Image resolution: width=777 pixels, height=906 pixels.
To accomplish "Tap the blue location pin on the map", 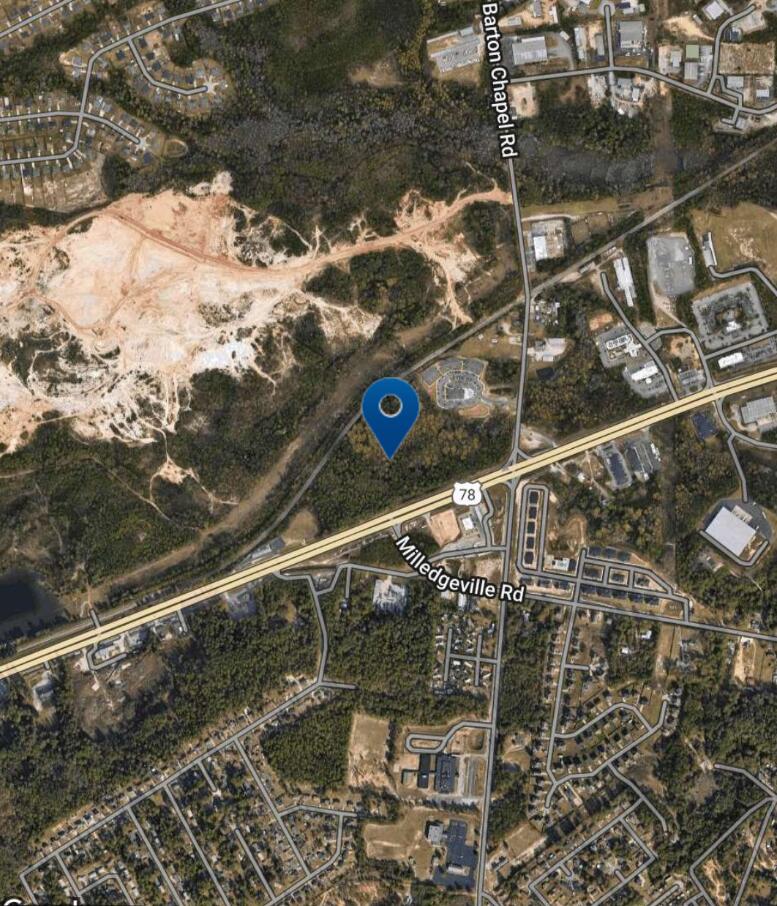I will [x=390, y=411].
